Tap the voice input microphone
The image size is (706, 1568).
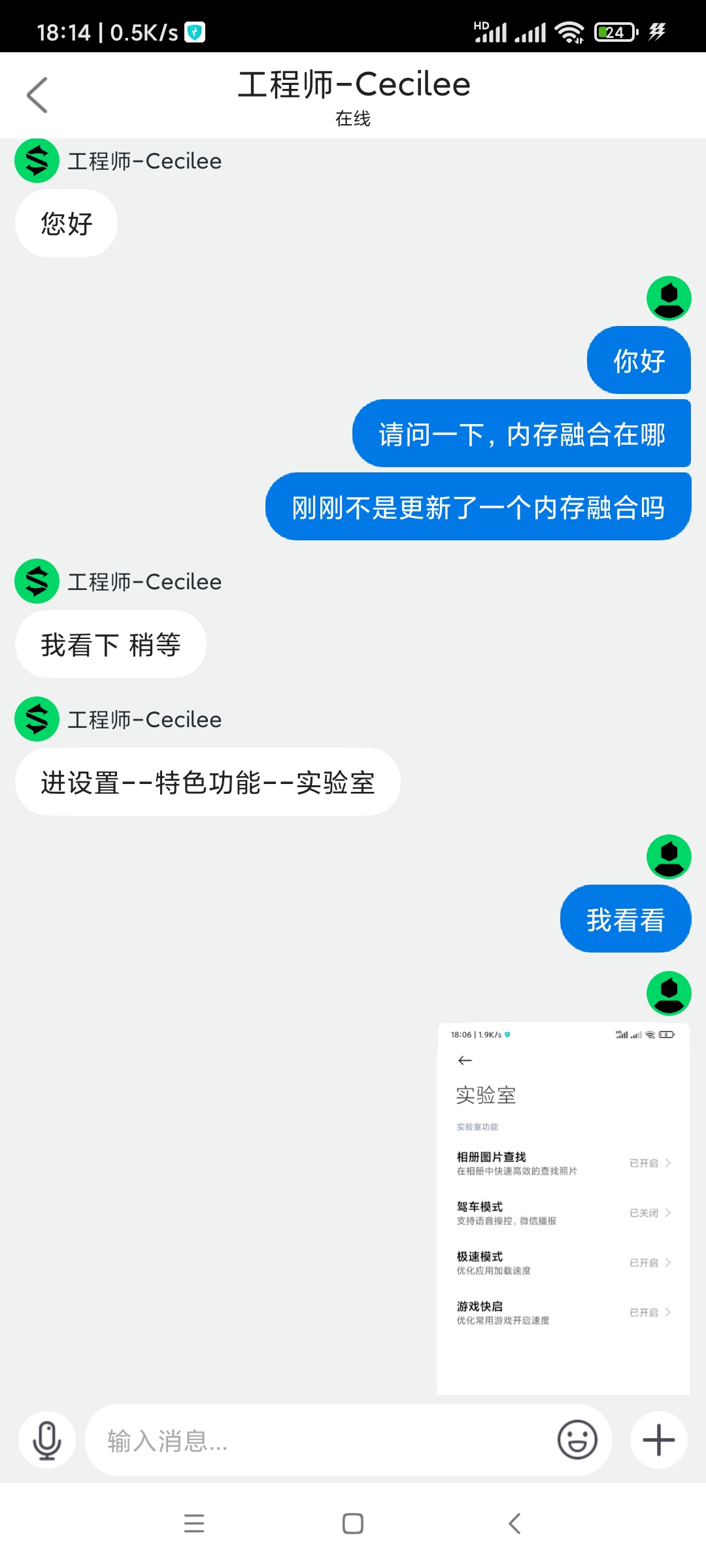tap(47, 1440)
